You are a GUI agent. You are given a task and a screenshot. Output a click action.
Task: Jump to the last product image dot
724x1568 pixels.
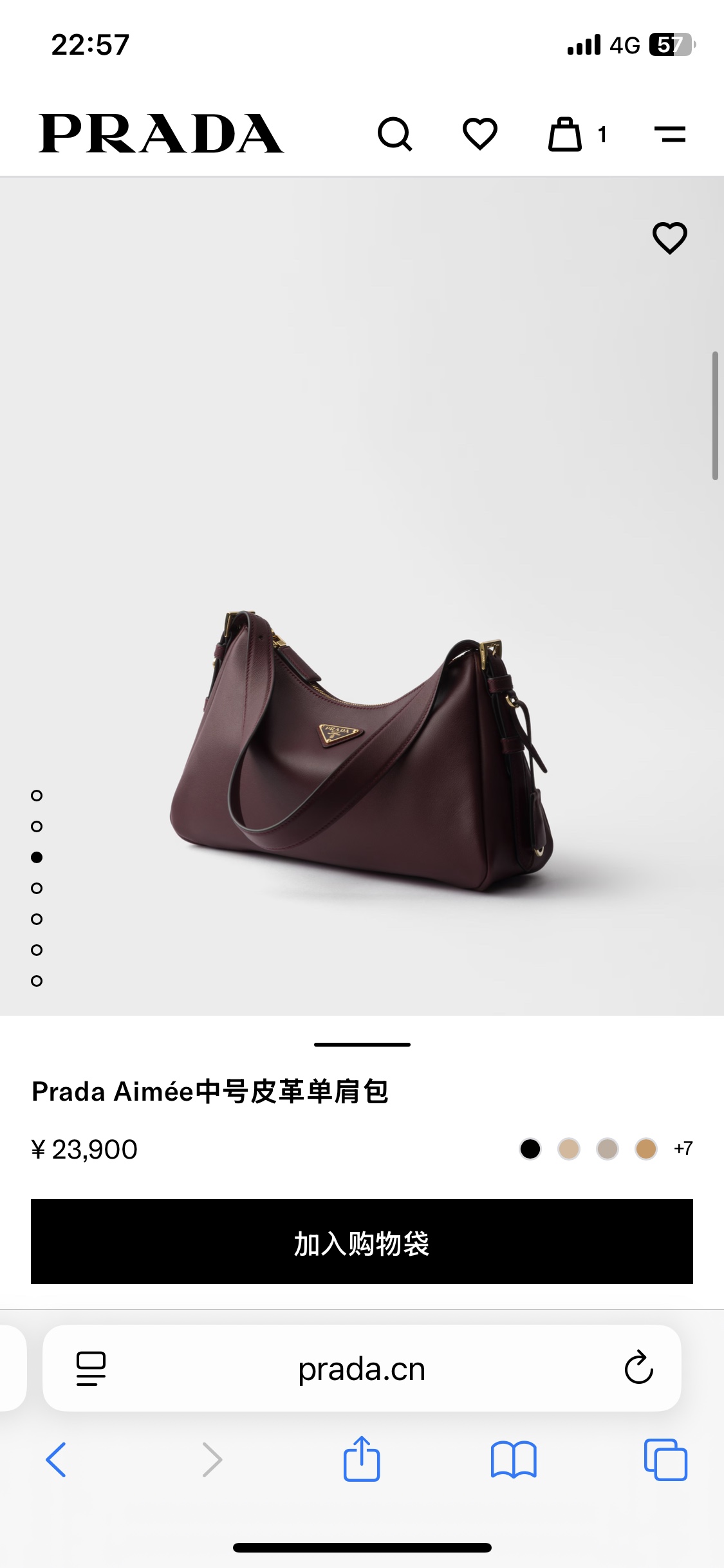pyautogui.click(x=37, y=981)
